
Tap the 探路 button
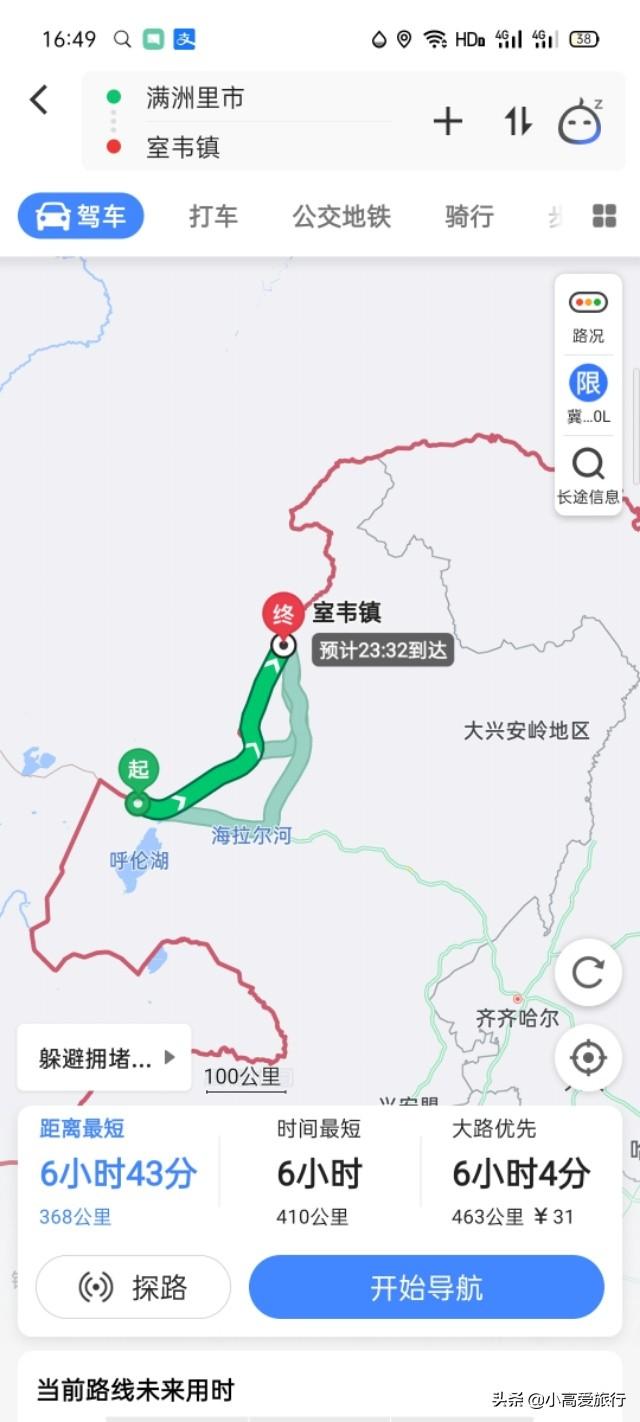point(133,1287)
